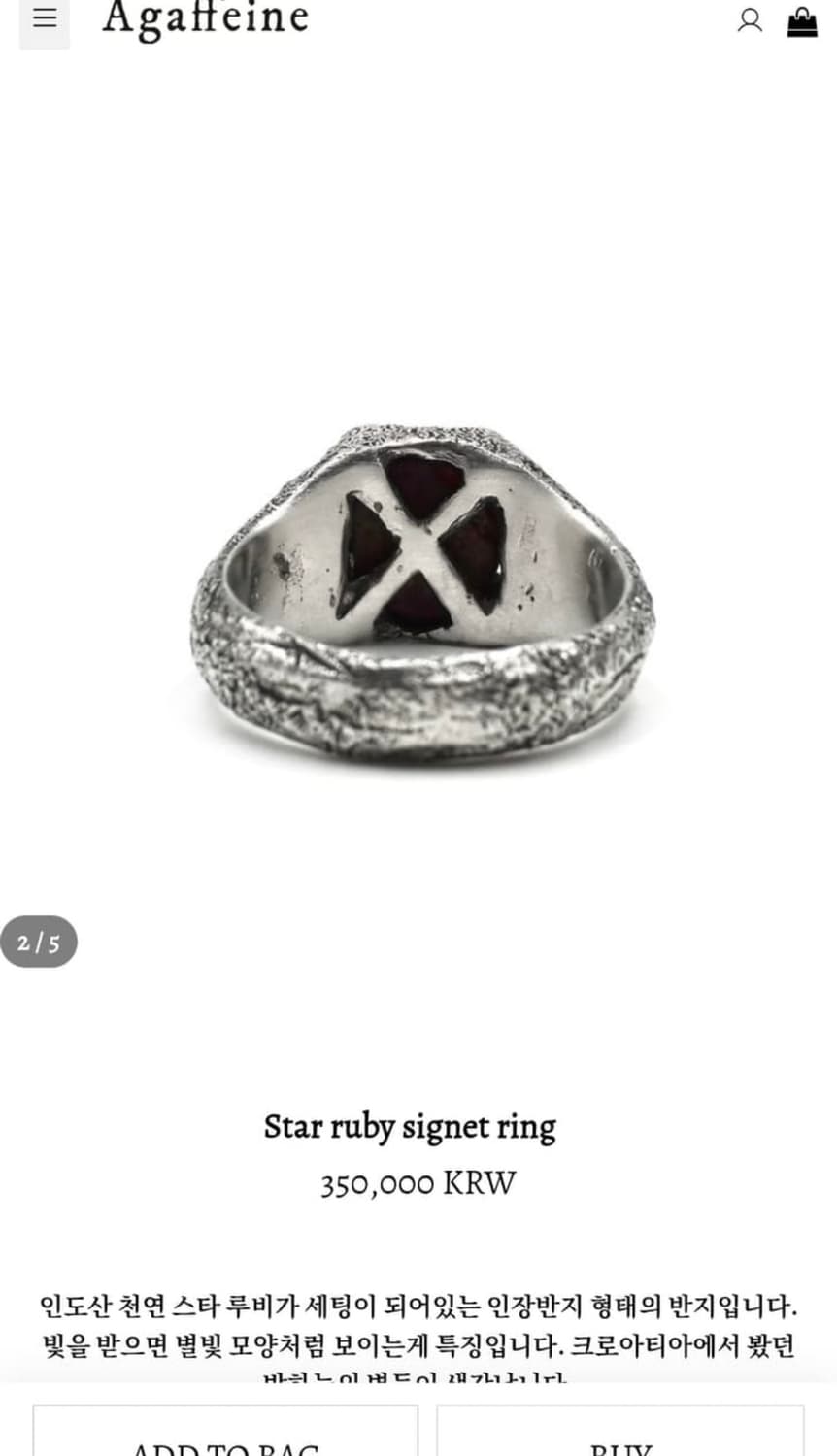Click the 2/5 image counter badge
Image resolution: width=837 pixels, height=1456 pixels.
tap(39, 941)
